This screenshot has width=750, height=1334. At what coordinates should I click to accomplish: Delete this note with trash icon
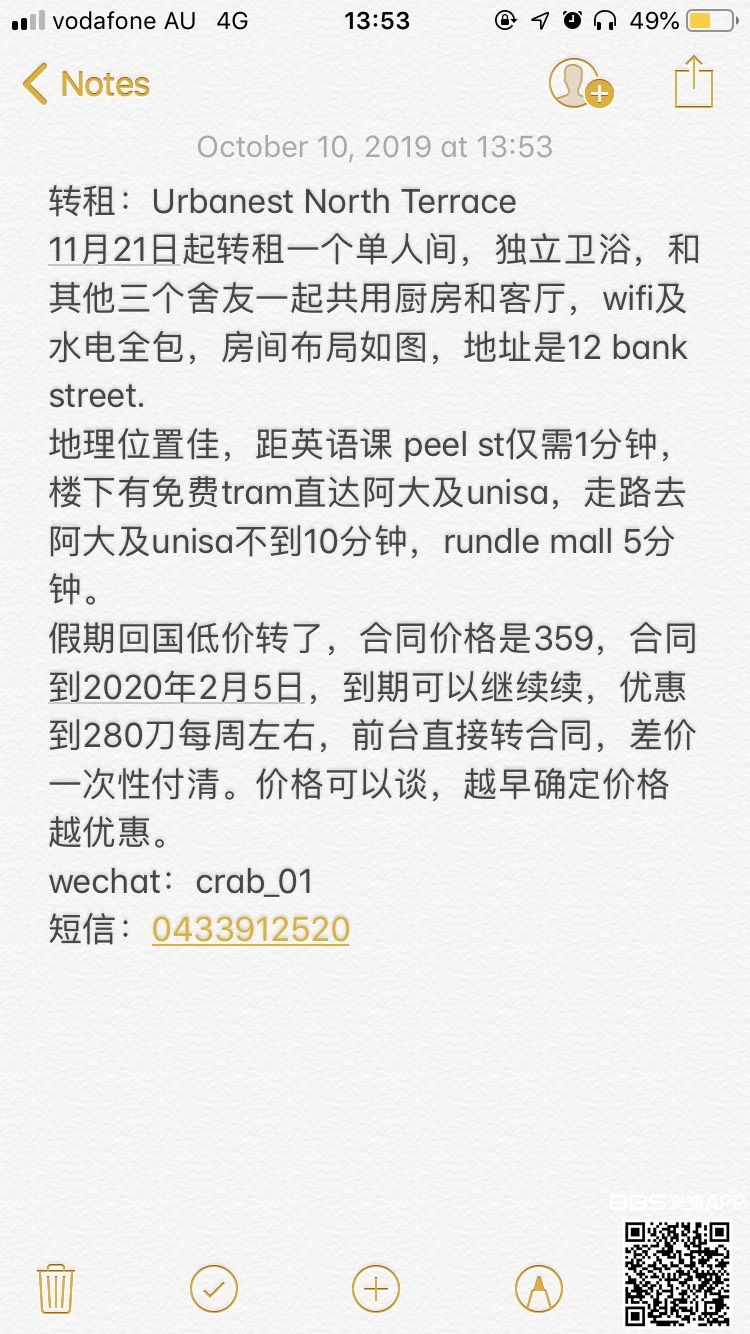[x=55, y=1286]
